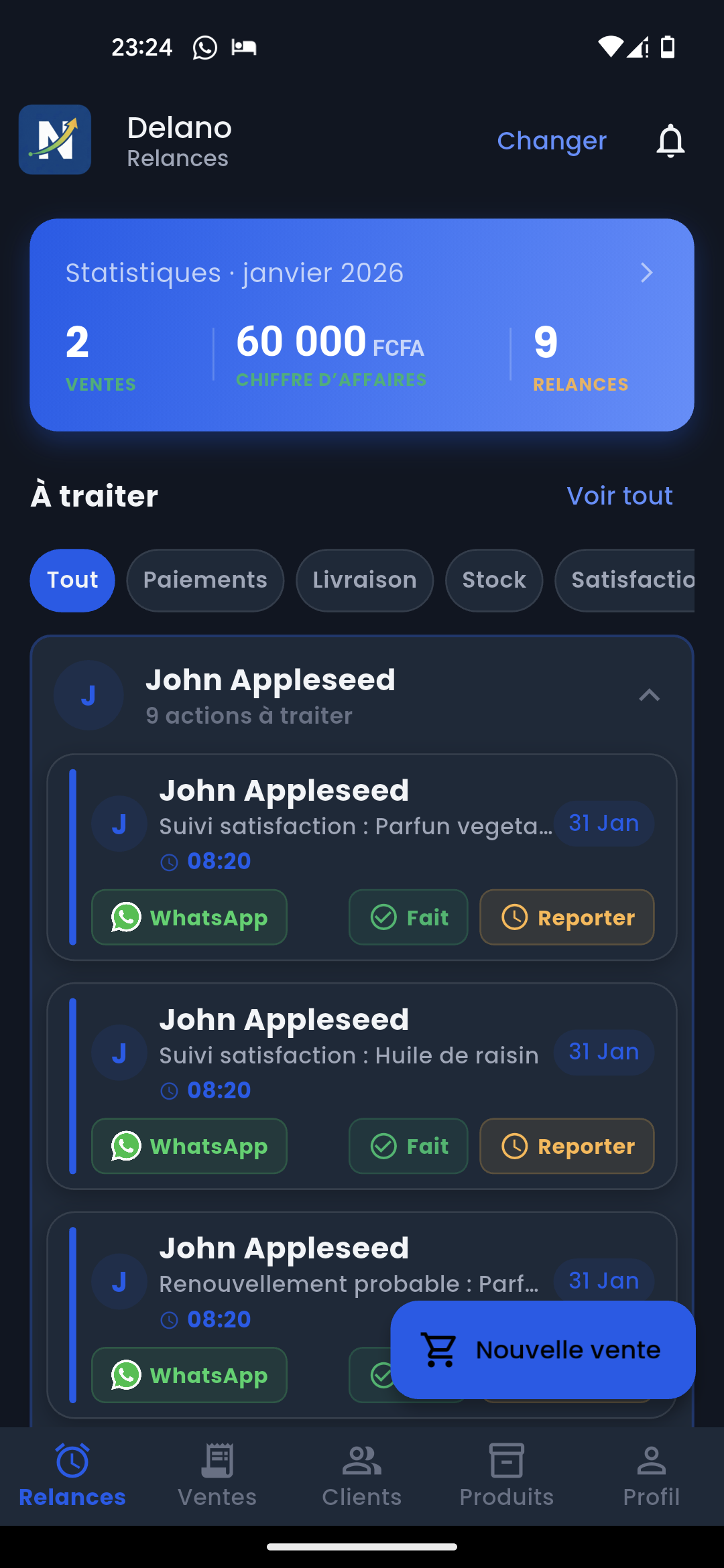
Task: Tap Voir tout to see all tasks
Action: click(619, 495)
